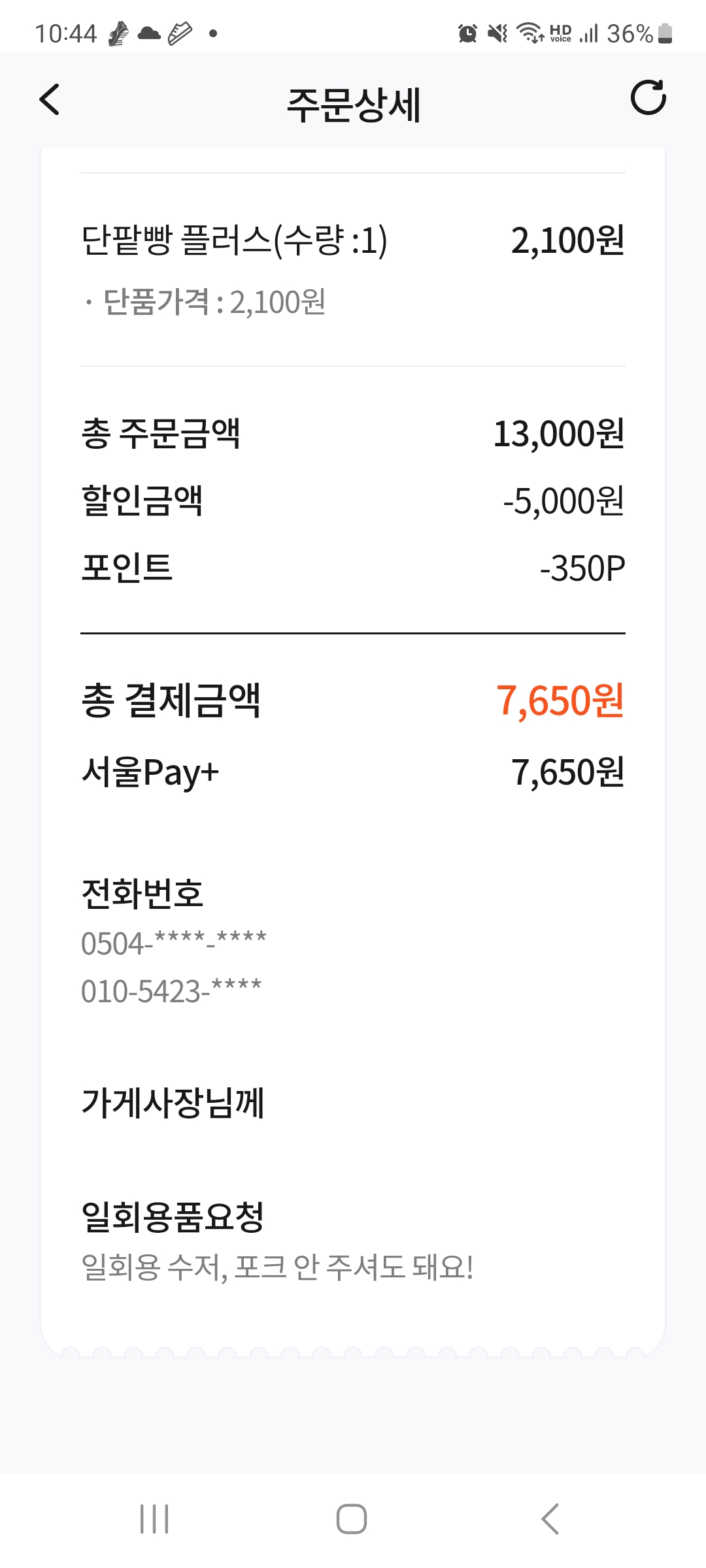This screenshot has height=1568, width=706.
Task: Tap the system home button
Action: tap(352, 1518)
